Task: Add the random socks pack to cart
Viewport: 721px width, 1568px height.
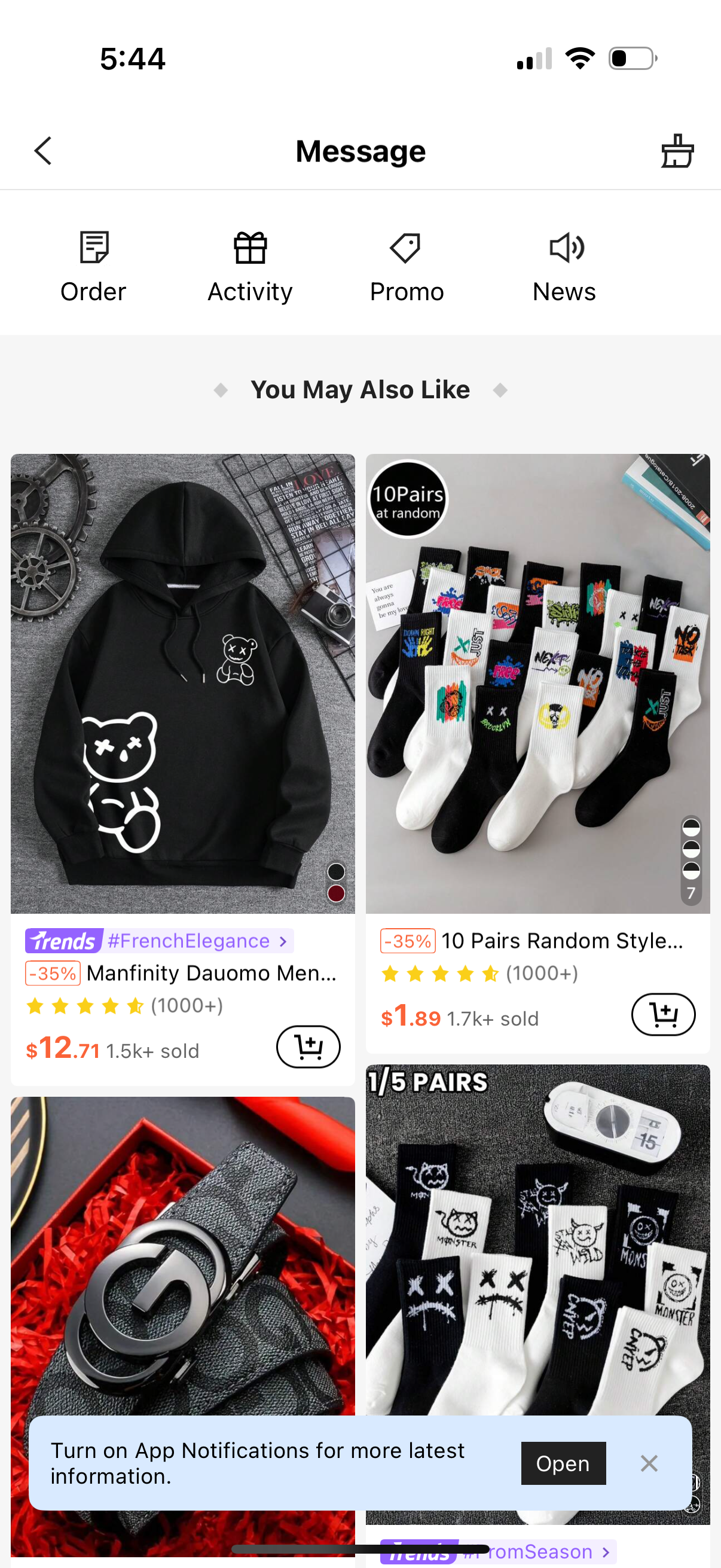Action: (663, 1015)
